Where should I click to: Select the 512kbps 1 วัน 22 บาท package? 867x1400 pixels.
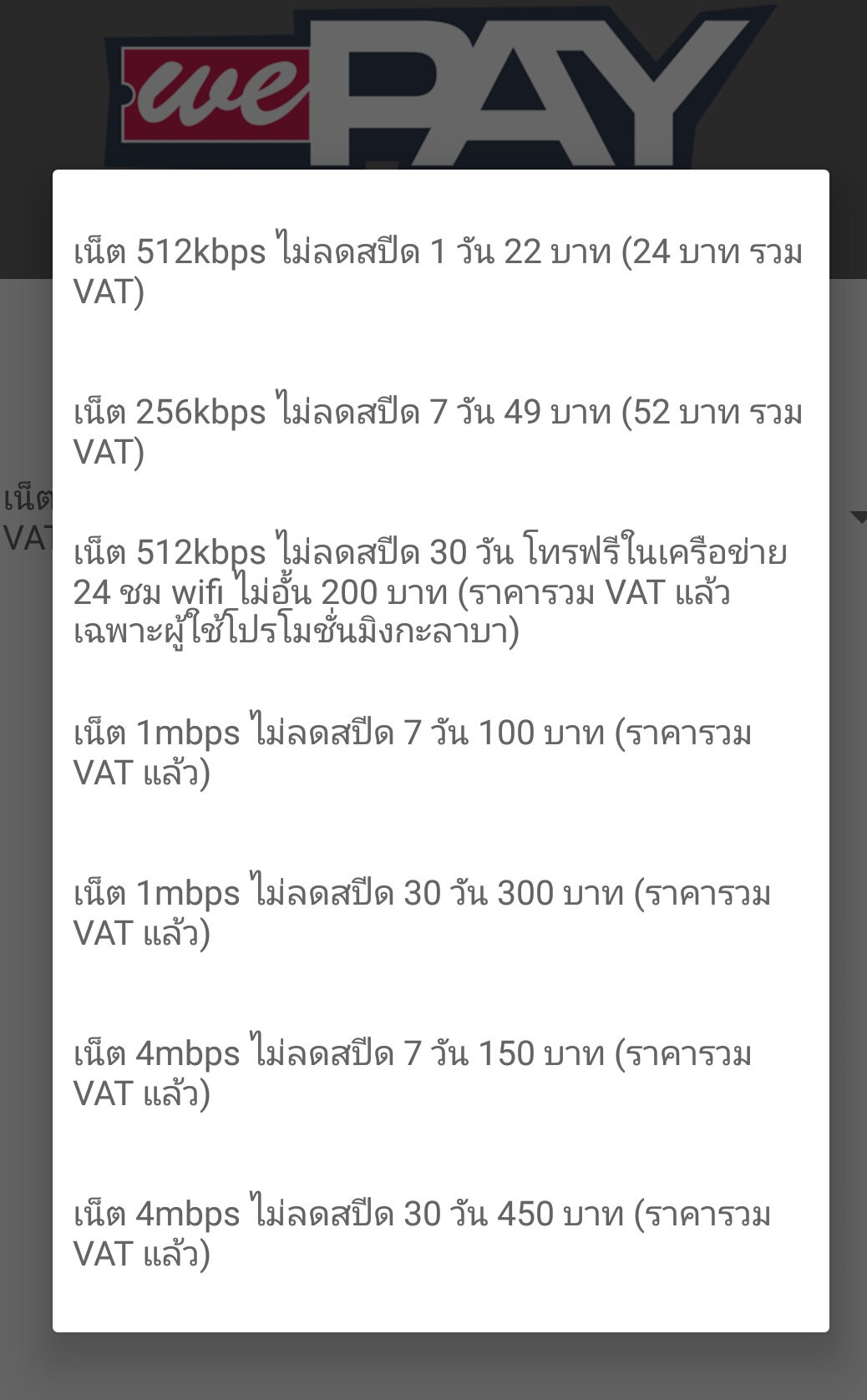tap(439, 271)
